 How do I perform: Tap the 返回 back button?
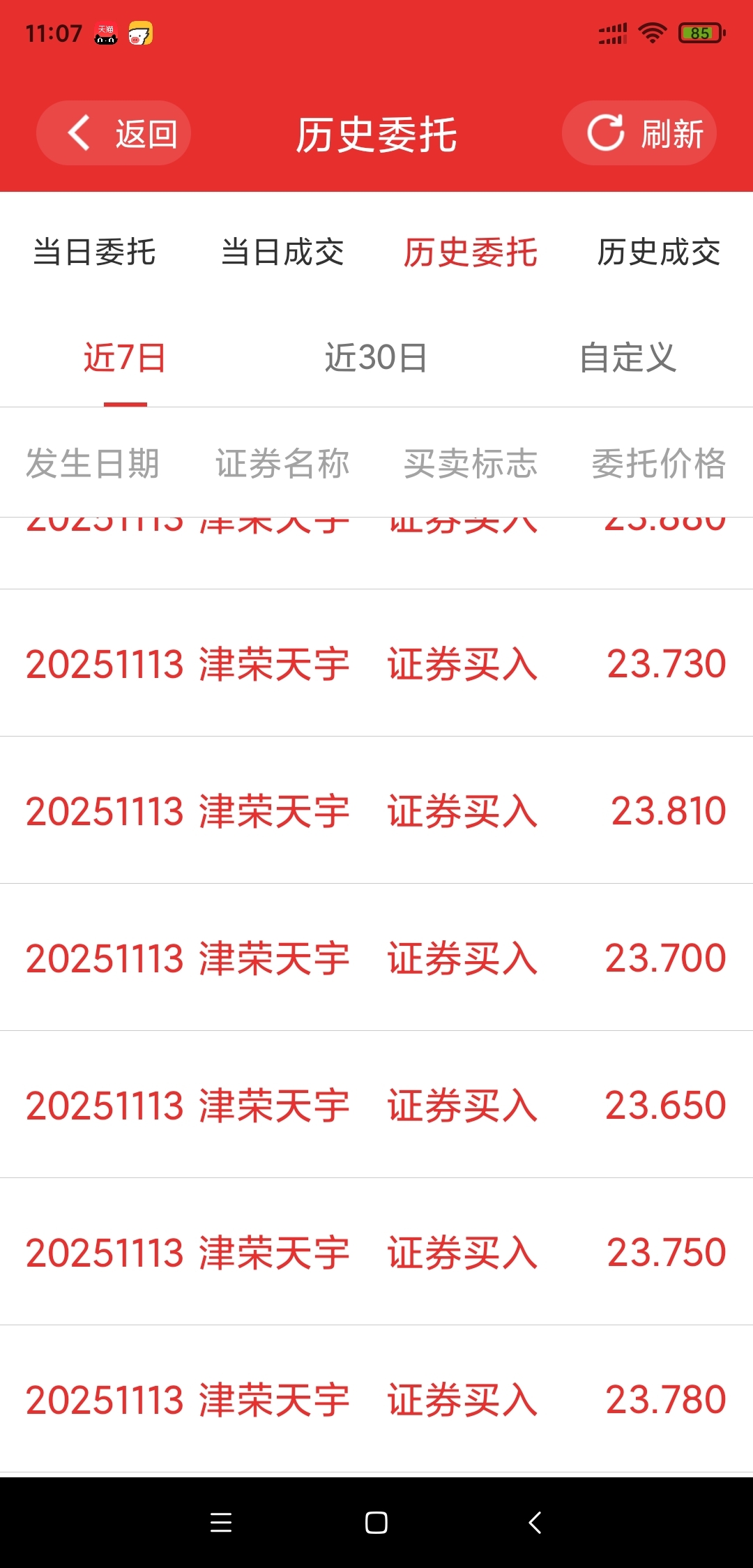pyautogui.click(x=114, y=133)
